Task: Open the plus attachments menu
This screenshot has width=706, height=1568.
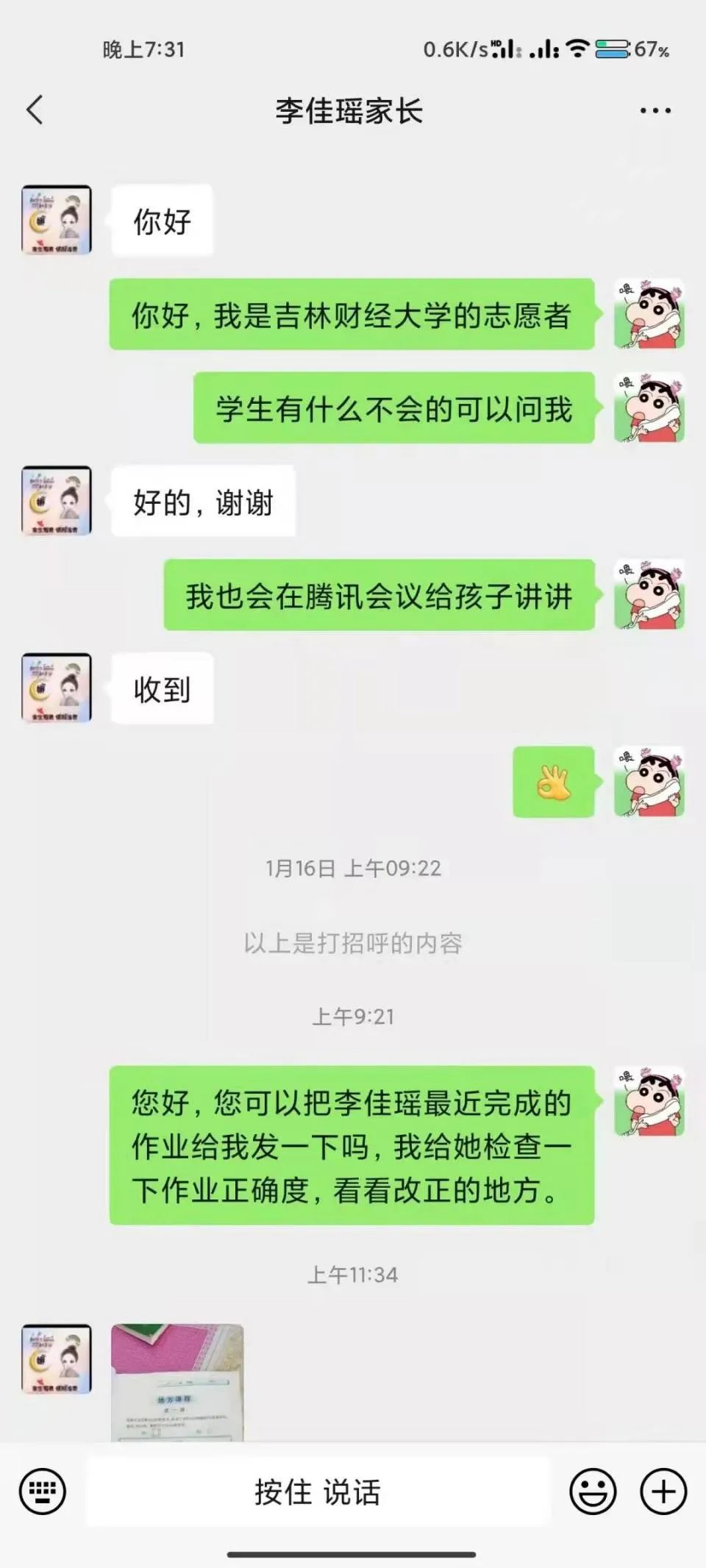Action: pyautogui.click(x=663, y=1492)
